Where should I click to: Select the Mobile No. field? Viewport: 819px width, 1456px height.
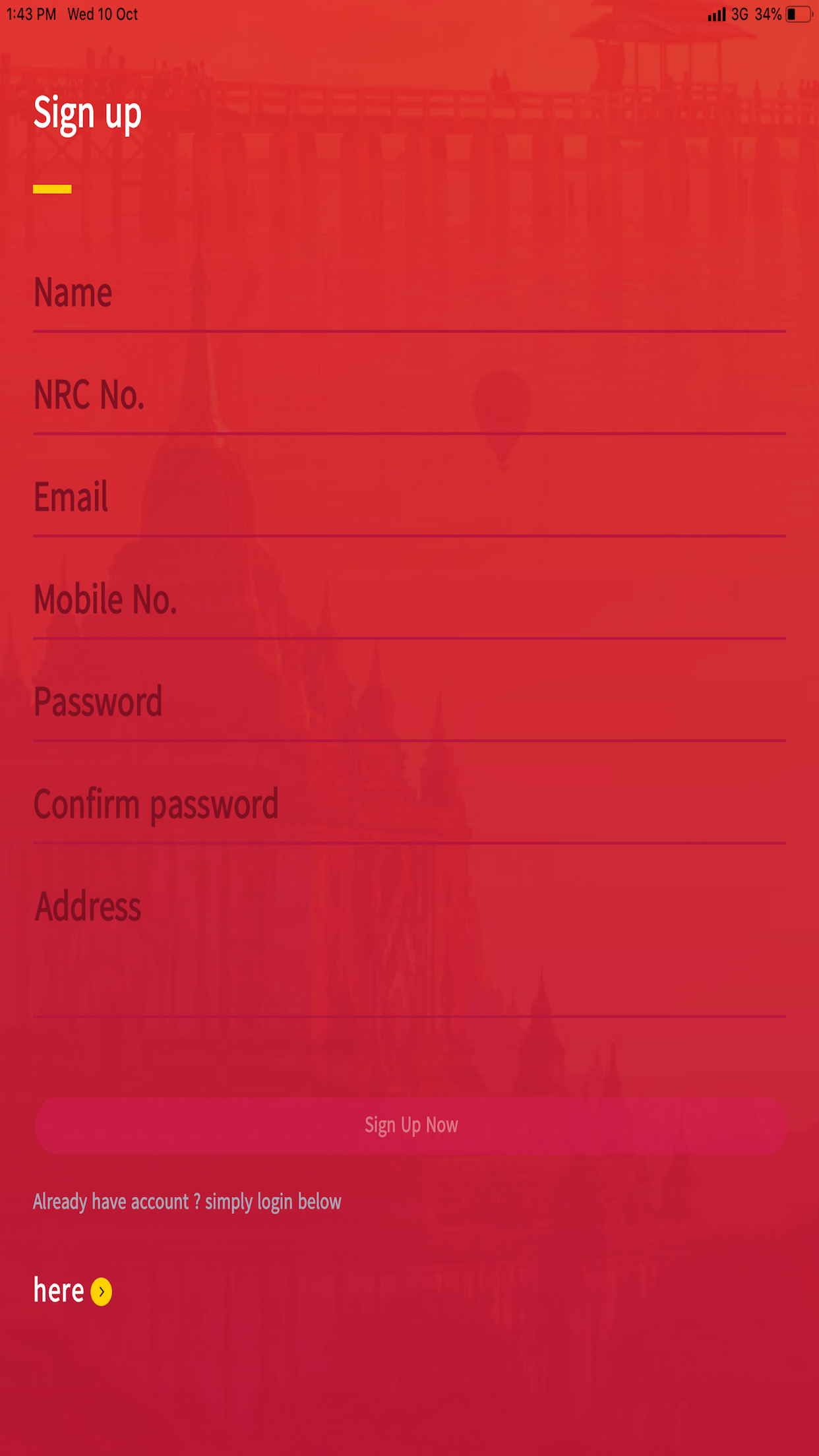pos(409,610)
